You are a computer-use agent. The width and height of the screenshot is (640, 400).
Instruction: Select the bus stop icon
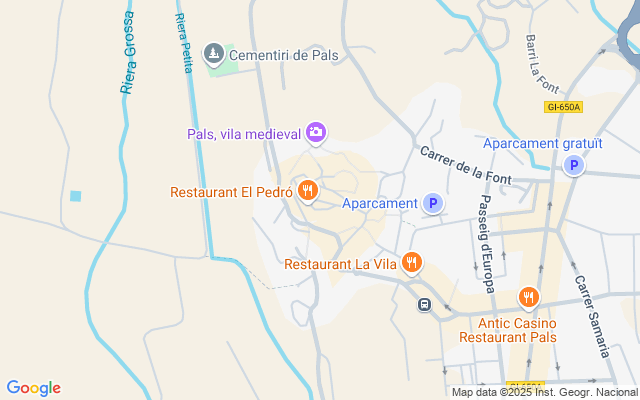[x=424, y=304]
